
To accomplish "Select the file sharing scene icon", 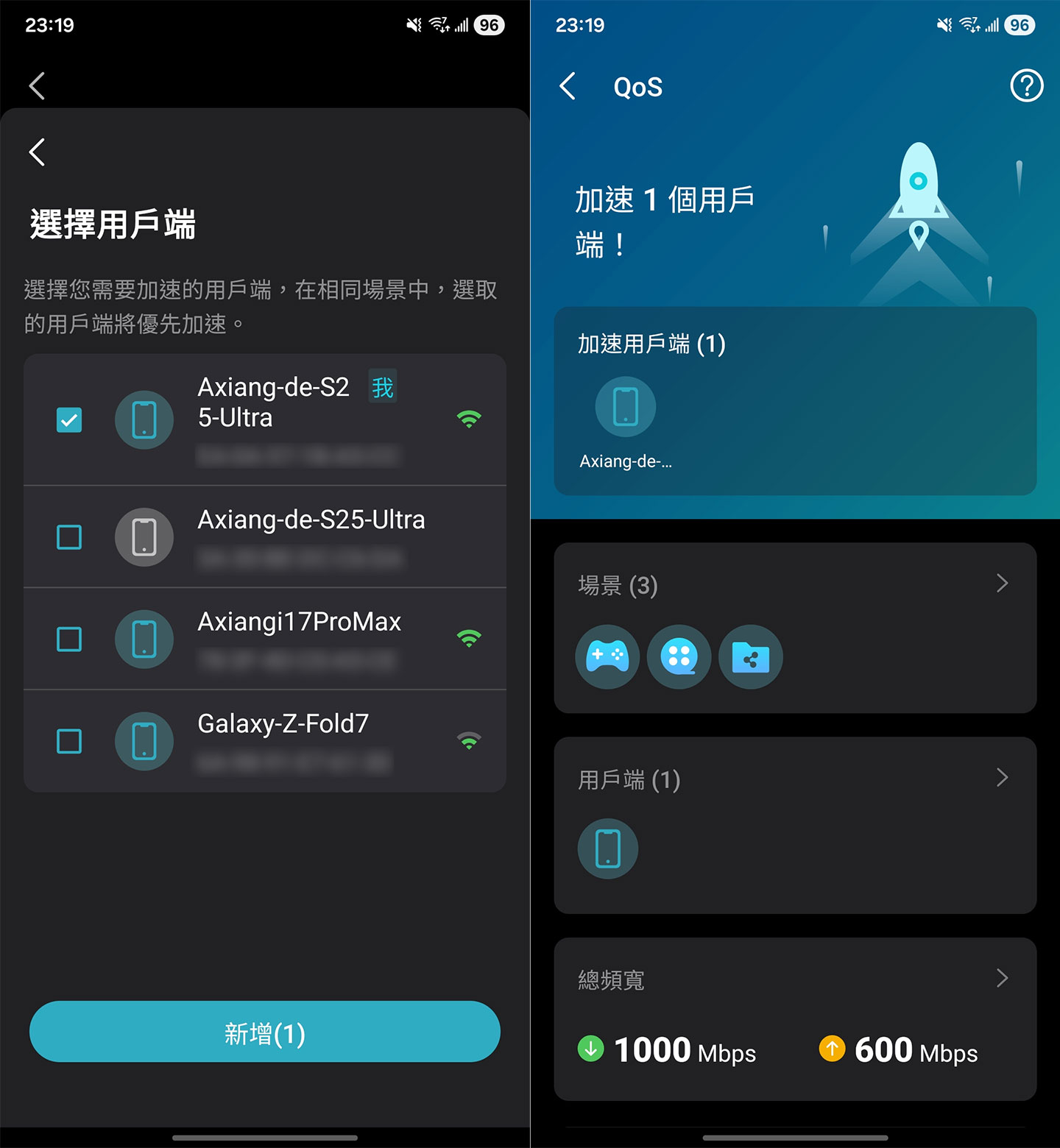I will coord(751,656).
